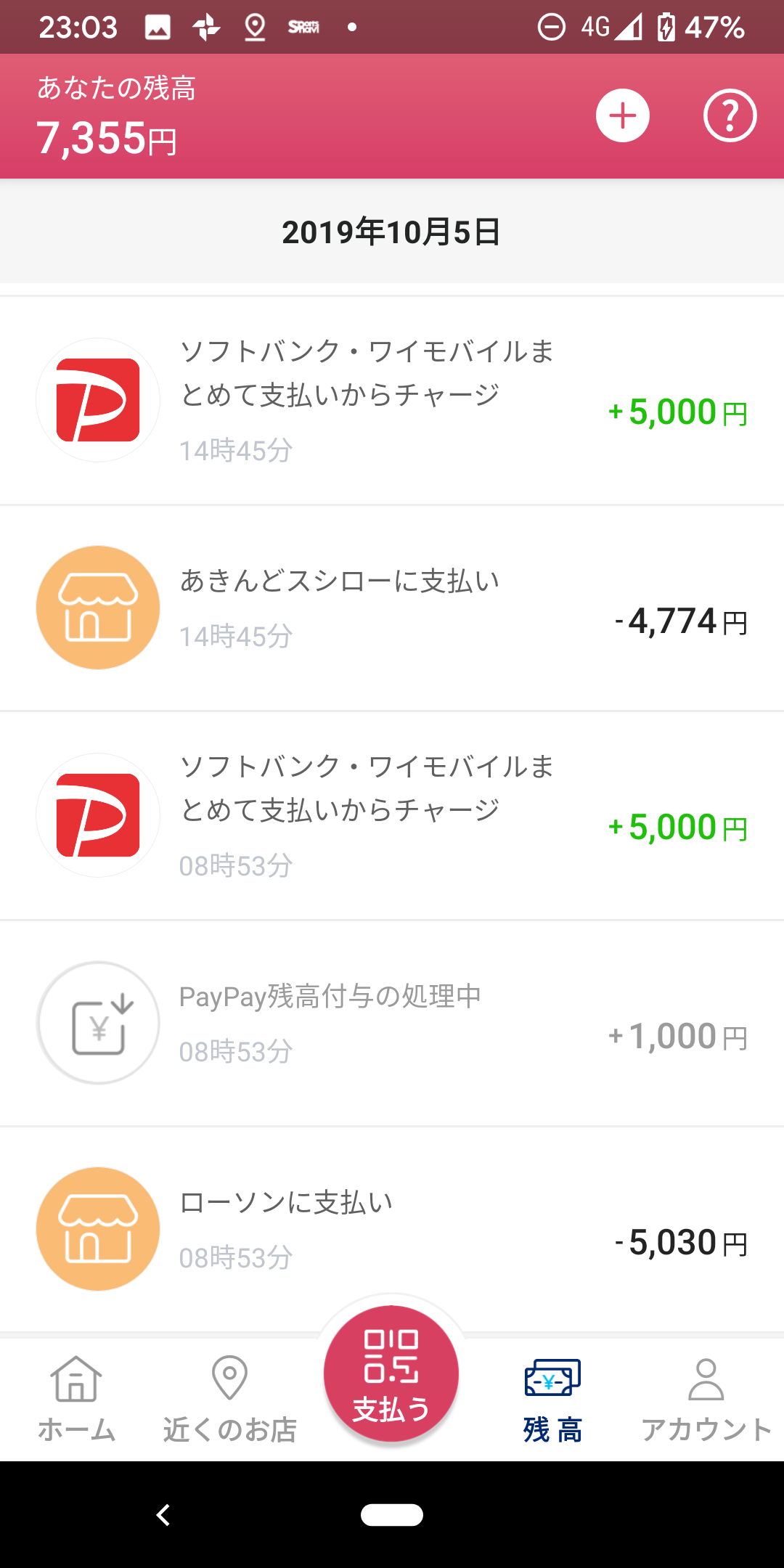
Task: Open the PayPay残高付与の処理中 transaction
Action: (x=392, y=1022)
